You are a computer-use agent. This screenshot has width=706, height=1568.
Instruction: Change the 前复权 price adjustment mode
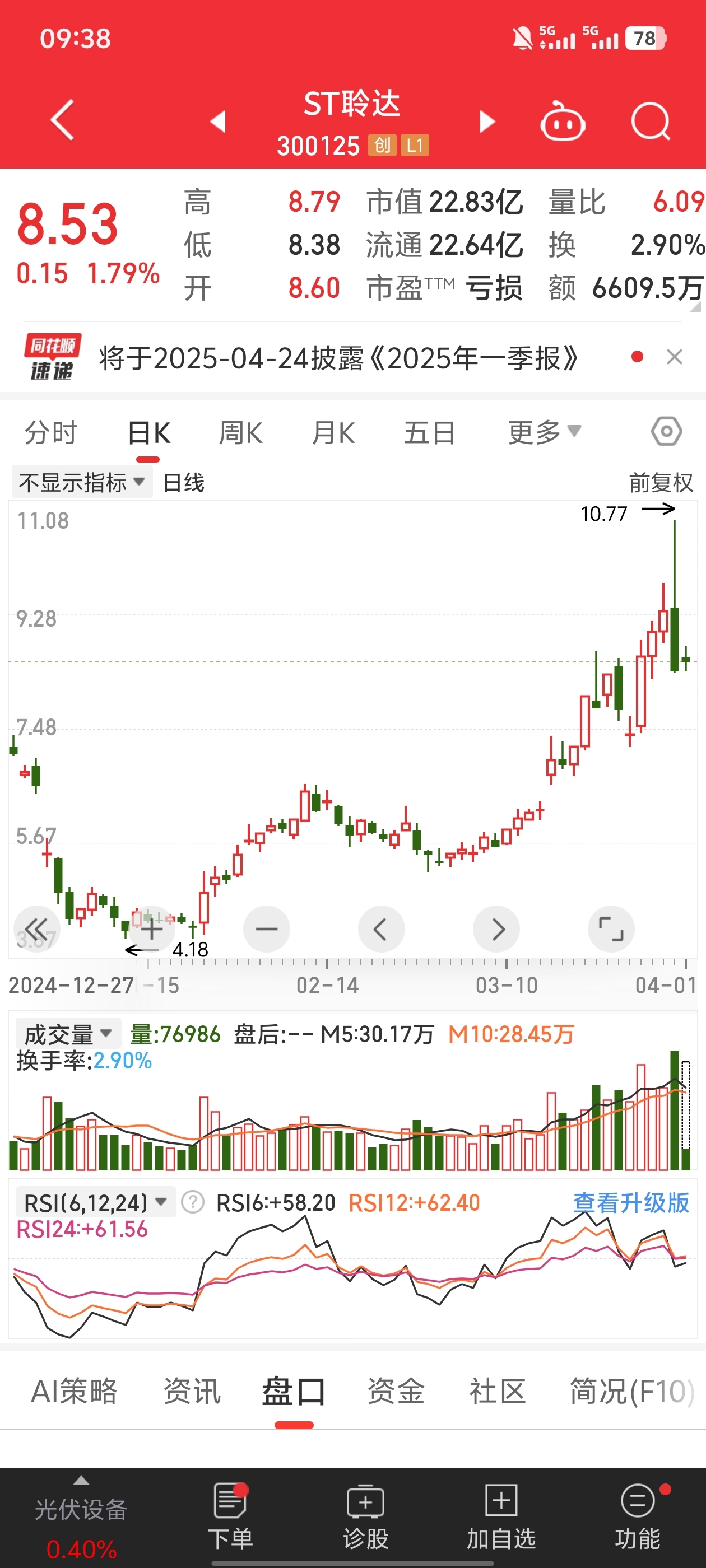(x=661, y=483)
